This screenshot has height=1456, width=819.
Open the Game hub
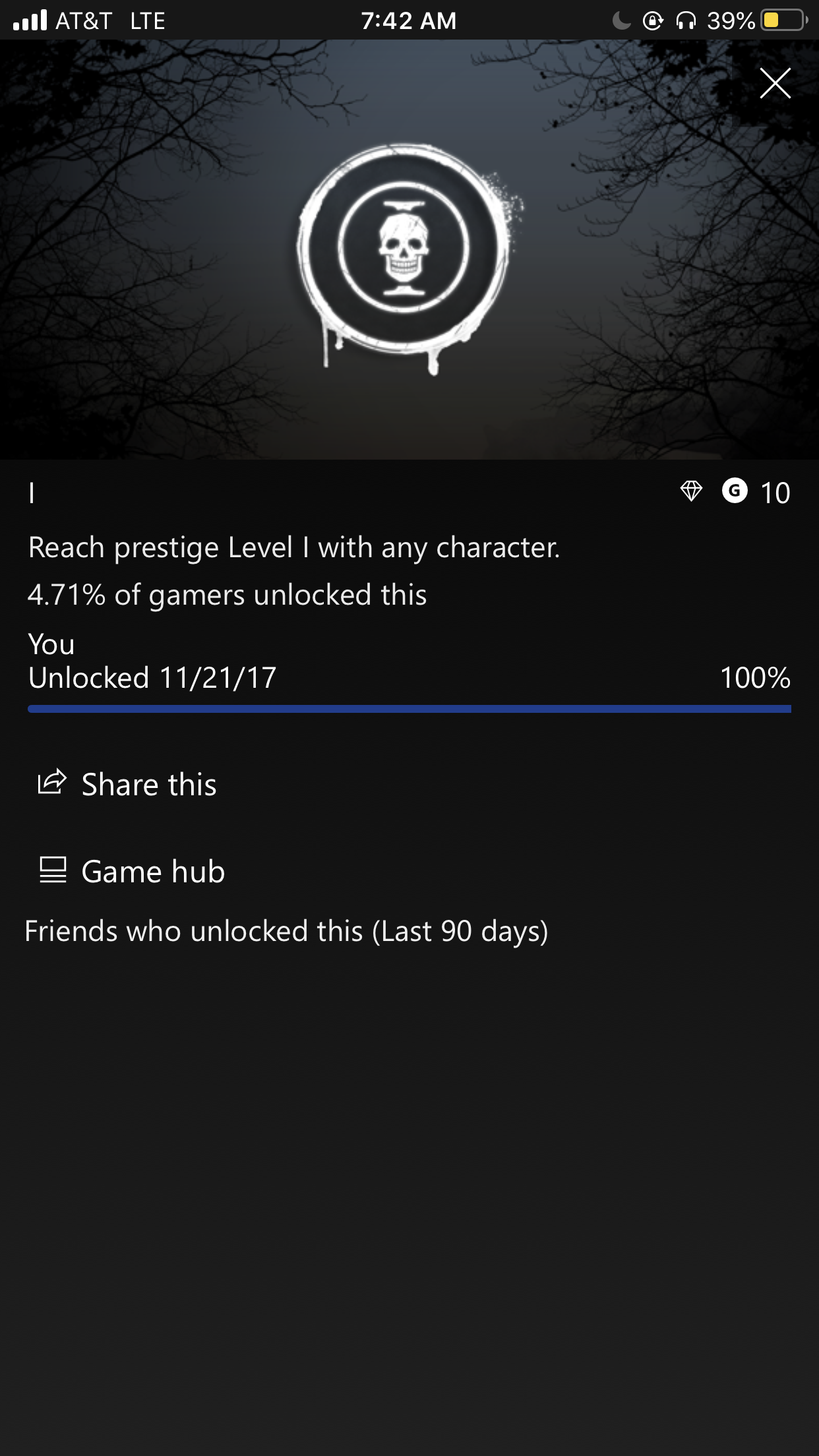(132, 871)
